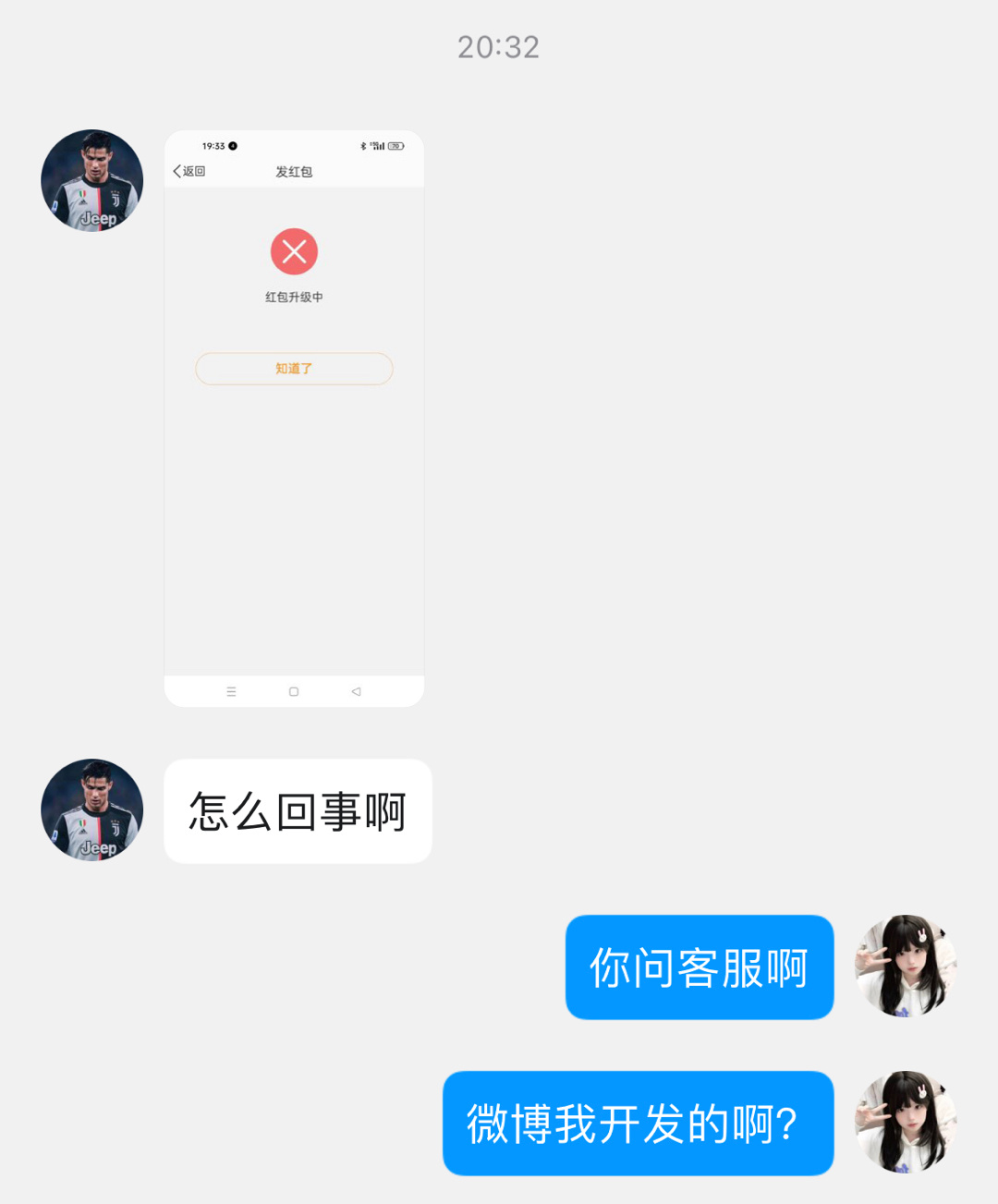The width and height of the screenshot is (998, 1204).
Task: Tap the avatar next to 微博我开发的啊?
Action: 905,1123
